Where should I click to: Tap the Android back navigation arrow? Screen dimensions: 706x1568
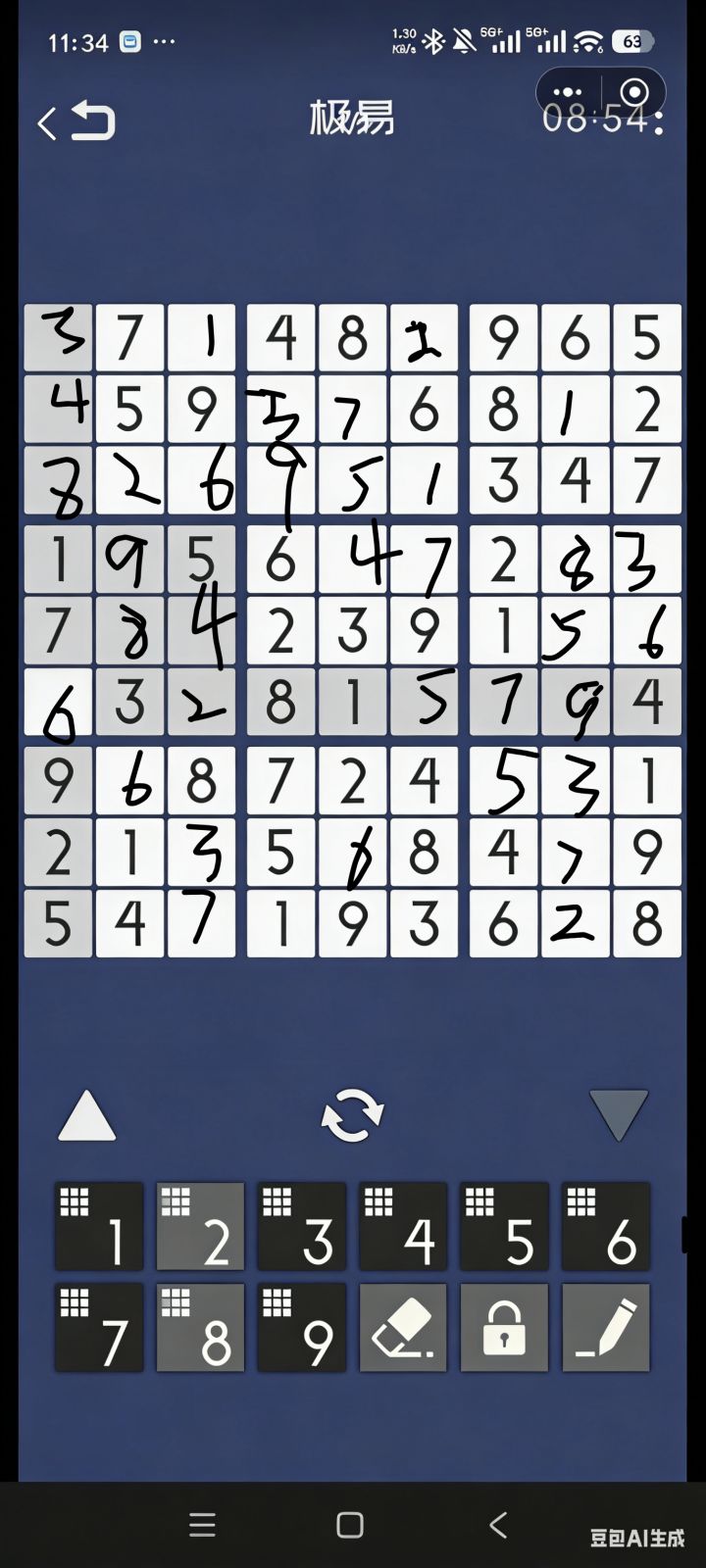pos(495,1525)
